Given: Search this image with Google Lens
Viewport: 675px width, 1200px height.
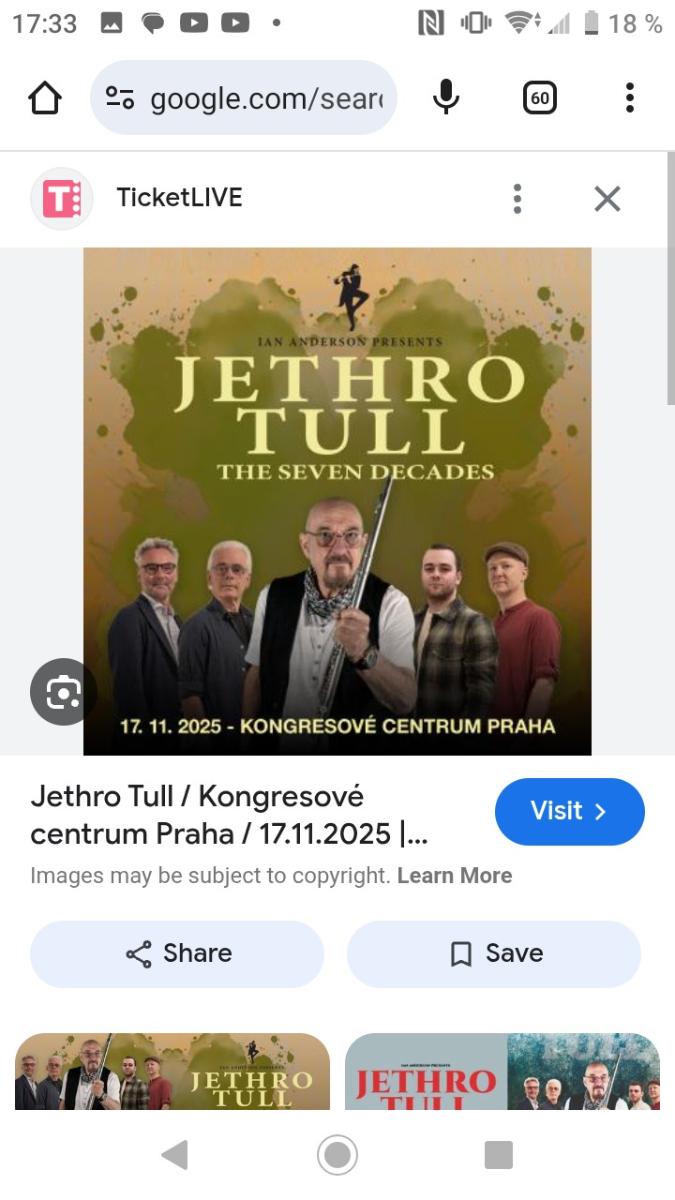Looking at the screenshot, I should tap(63, 691).
